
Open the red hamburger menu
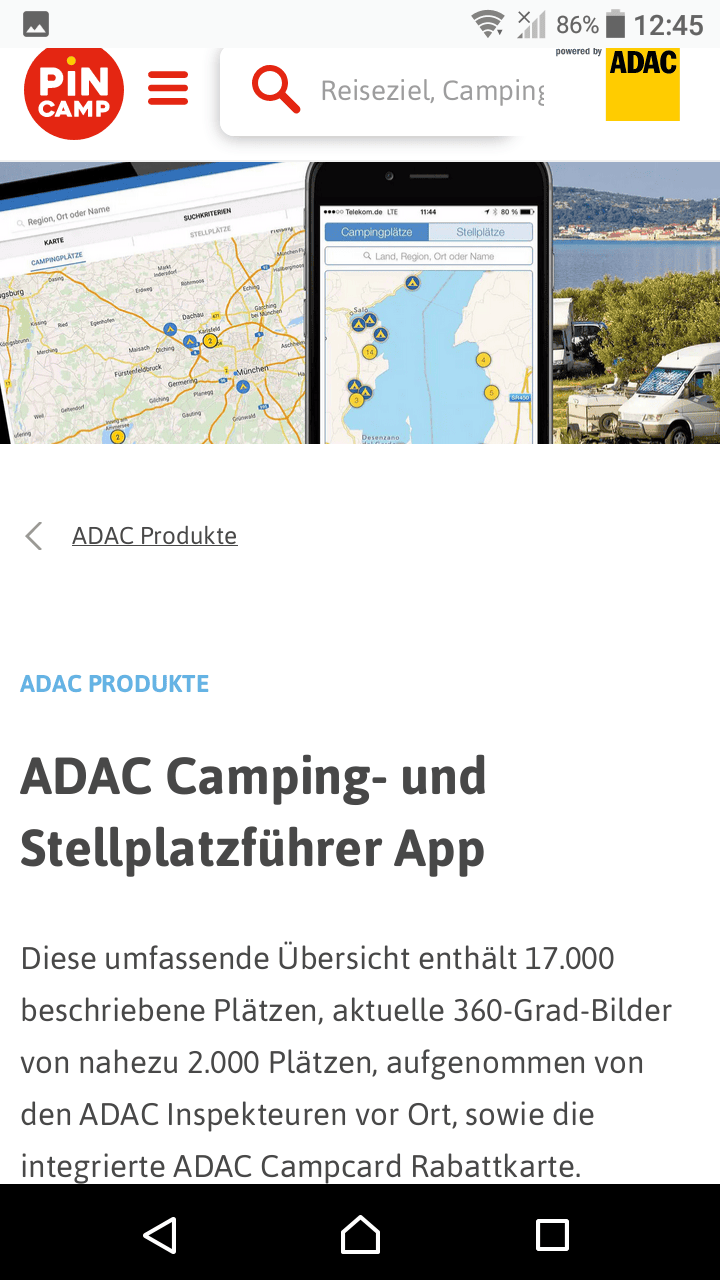(x=168, y=89)
